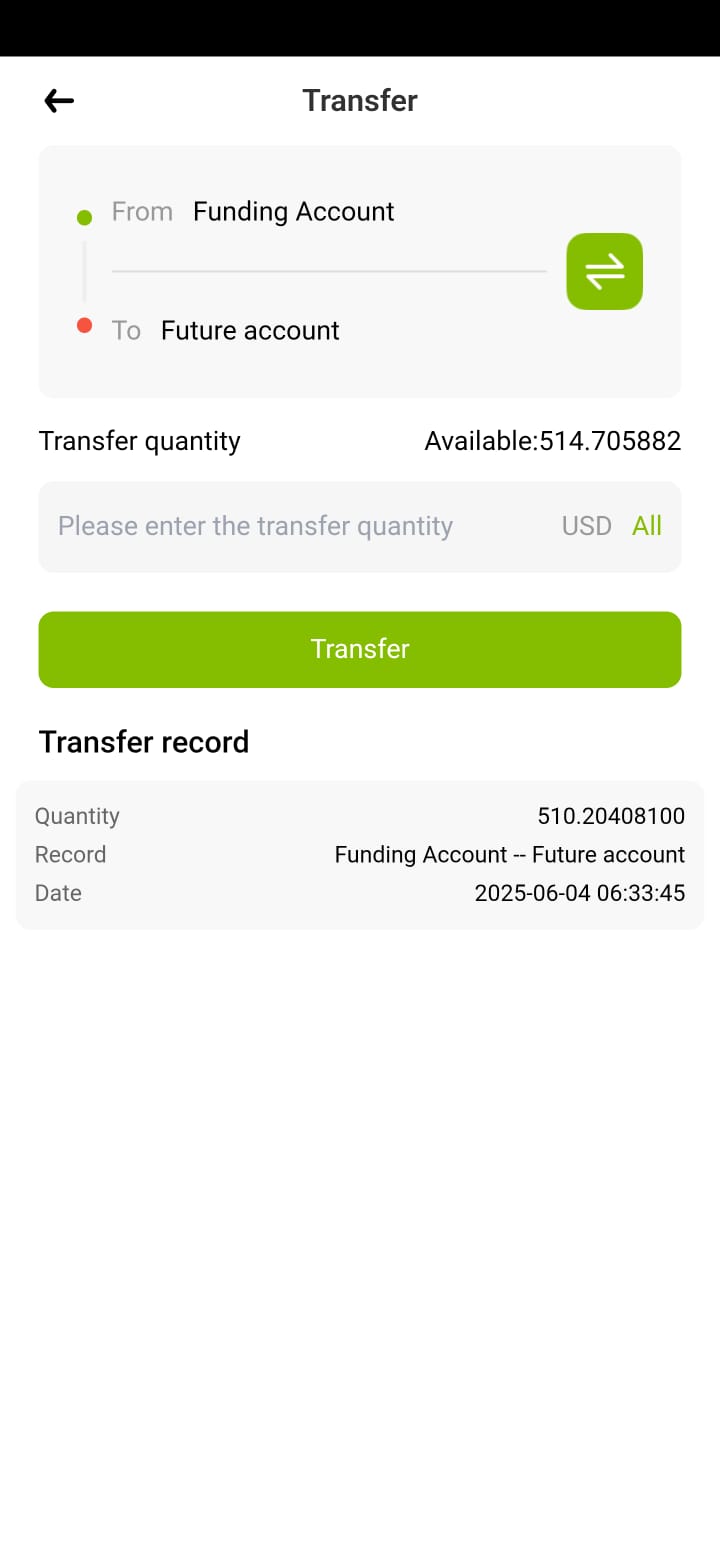Tap the green Transfer button

point(360,649)
